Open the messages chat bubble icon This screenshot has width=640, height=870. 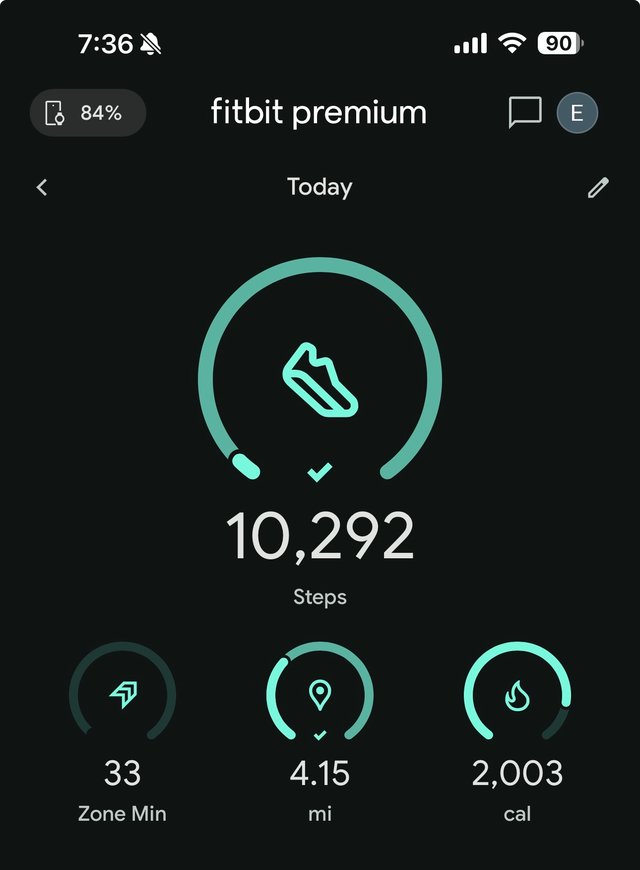click(x=524, y=113)
